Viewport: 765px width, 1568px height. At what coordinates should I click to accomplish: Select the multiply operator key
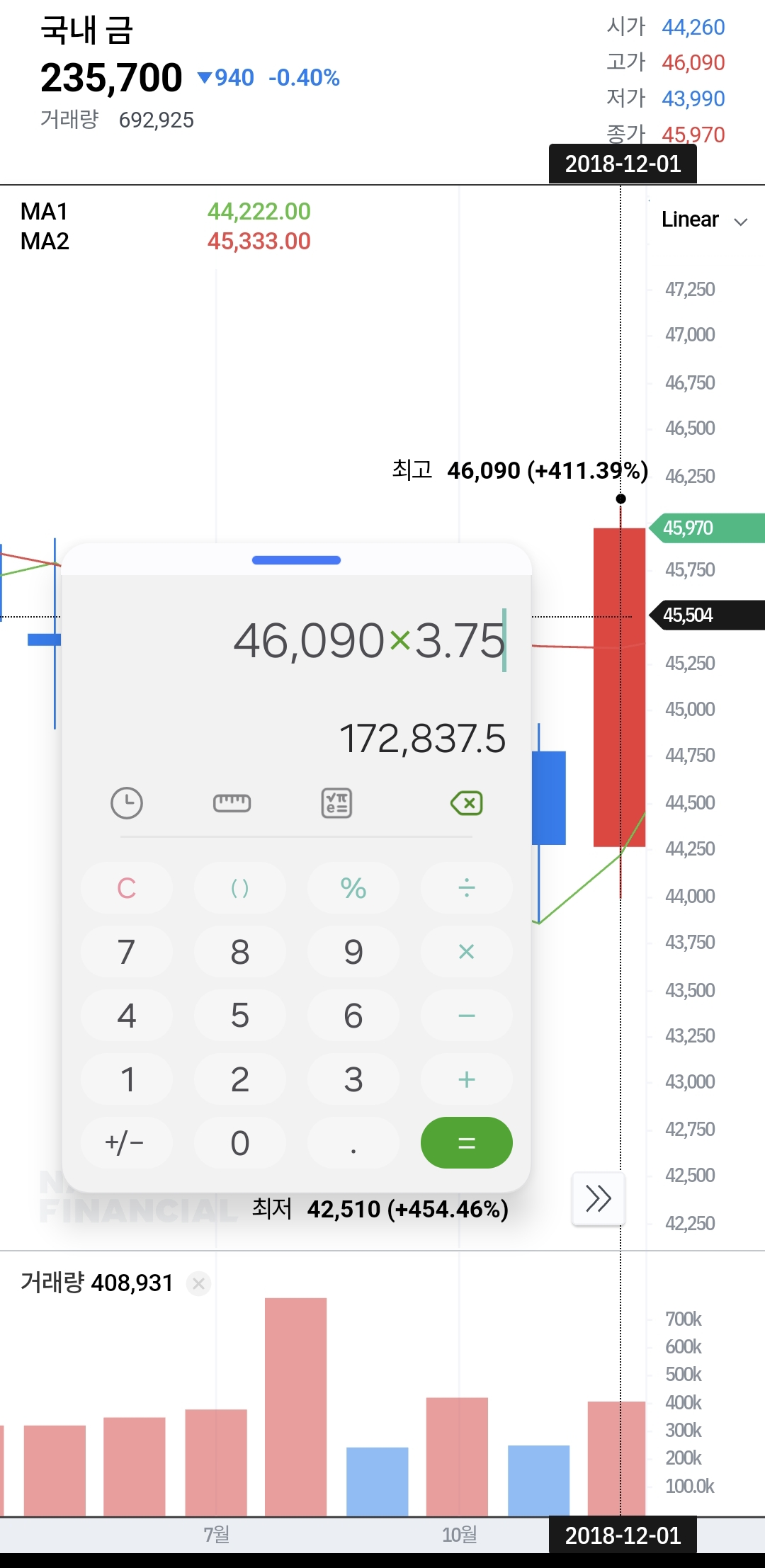pos(466,951)
